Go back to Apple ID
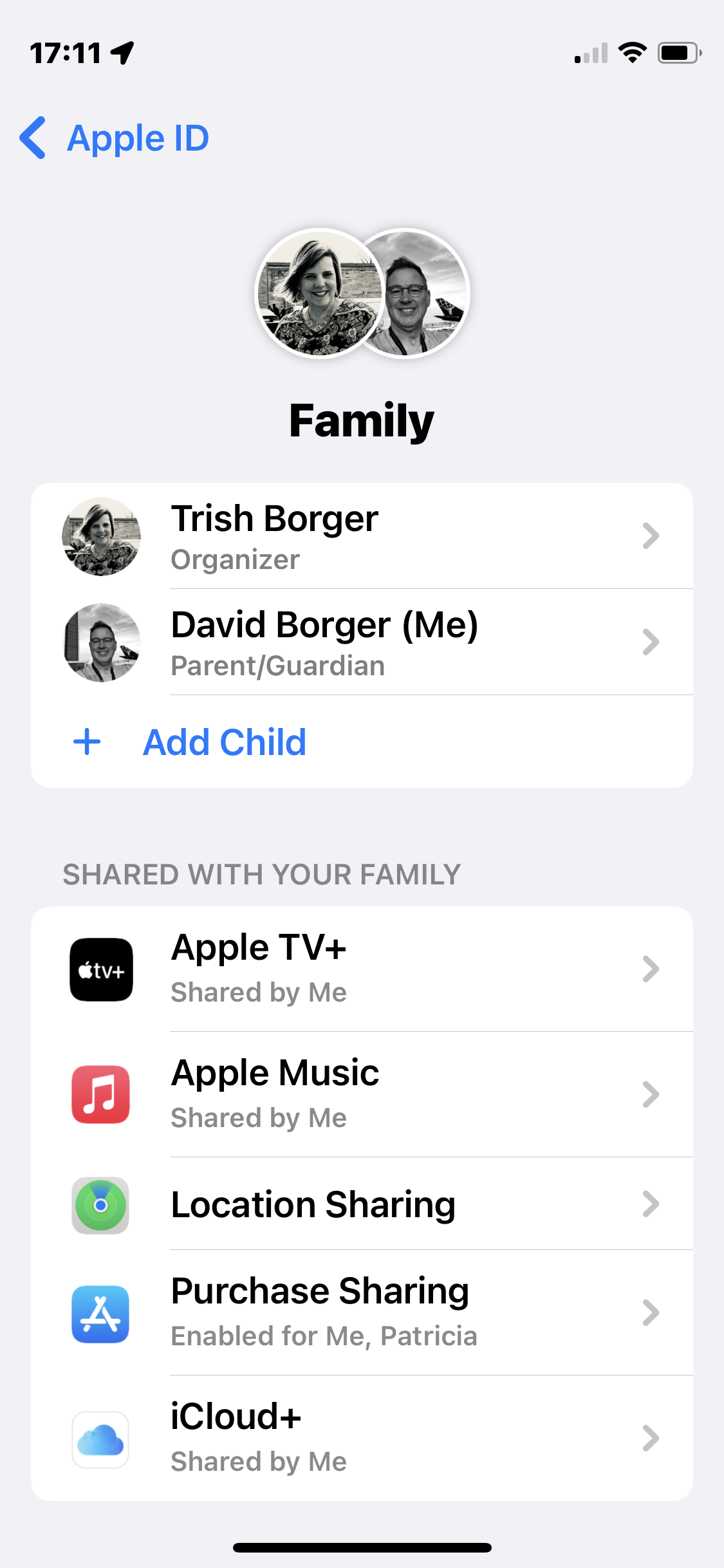 [116, 138]
